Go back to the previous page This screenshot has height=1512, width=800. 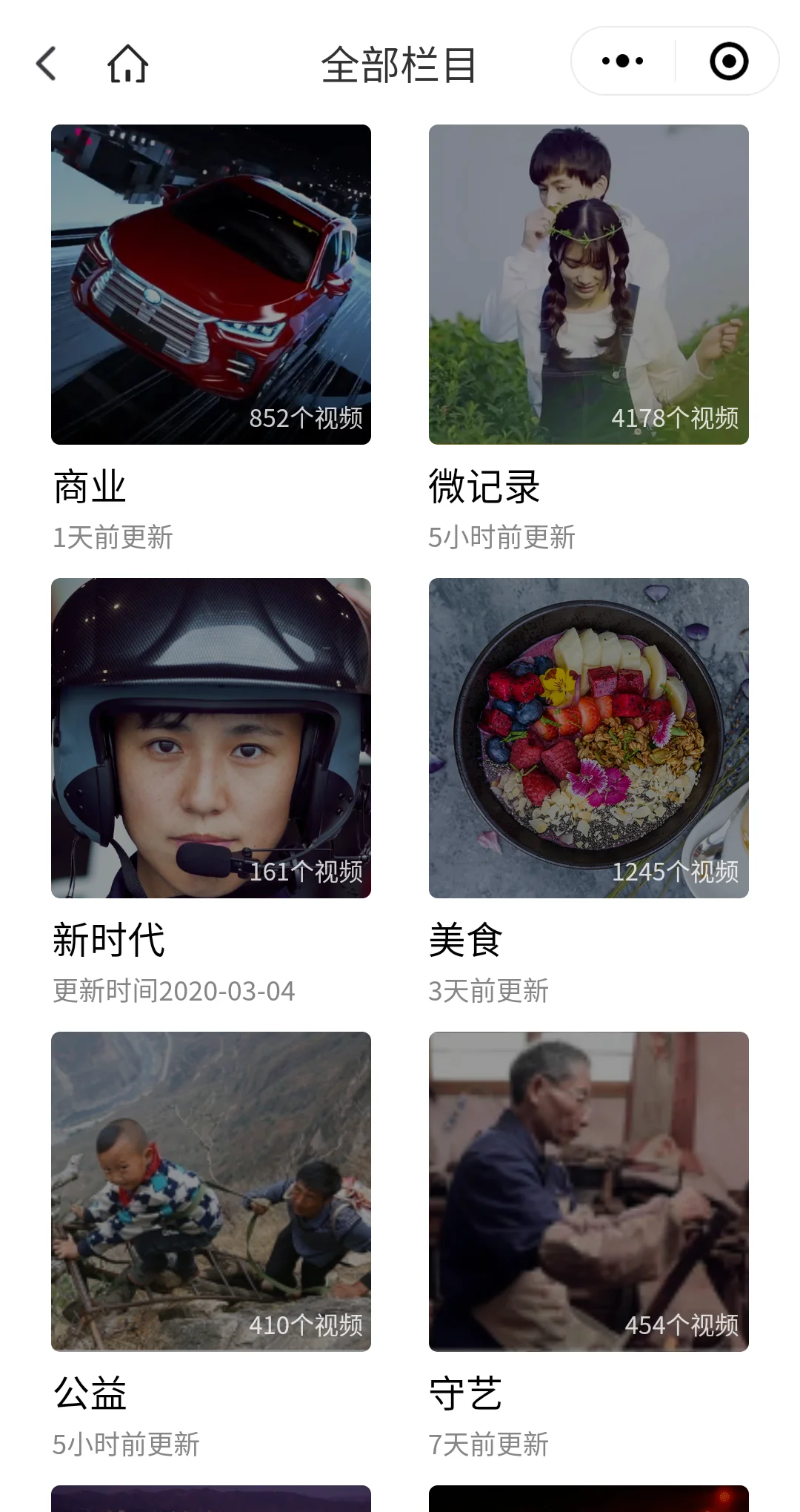[x=46, y=64]
